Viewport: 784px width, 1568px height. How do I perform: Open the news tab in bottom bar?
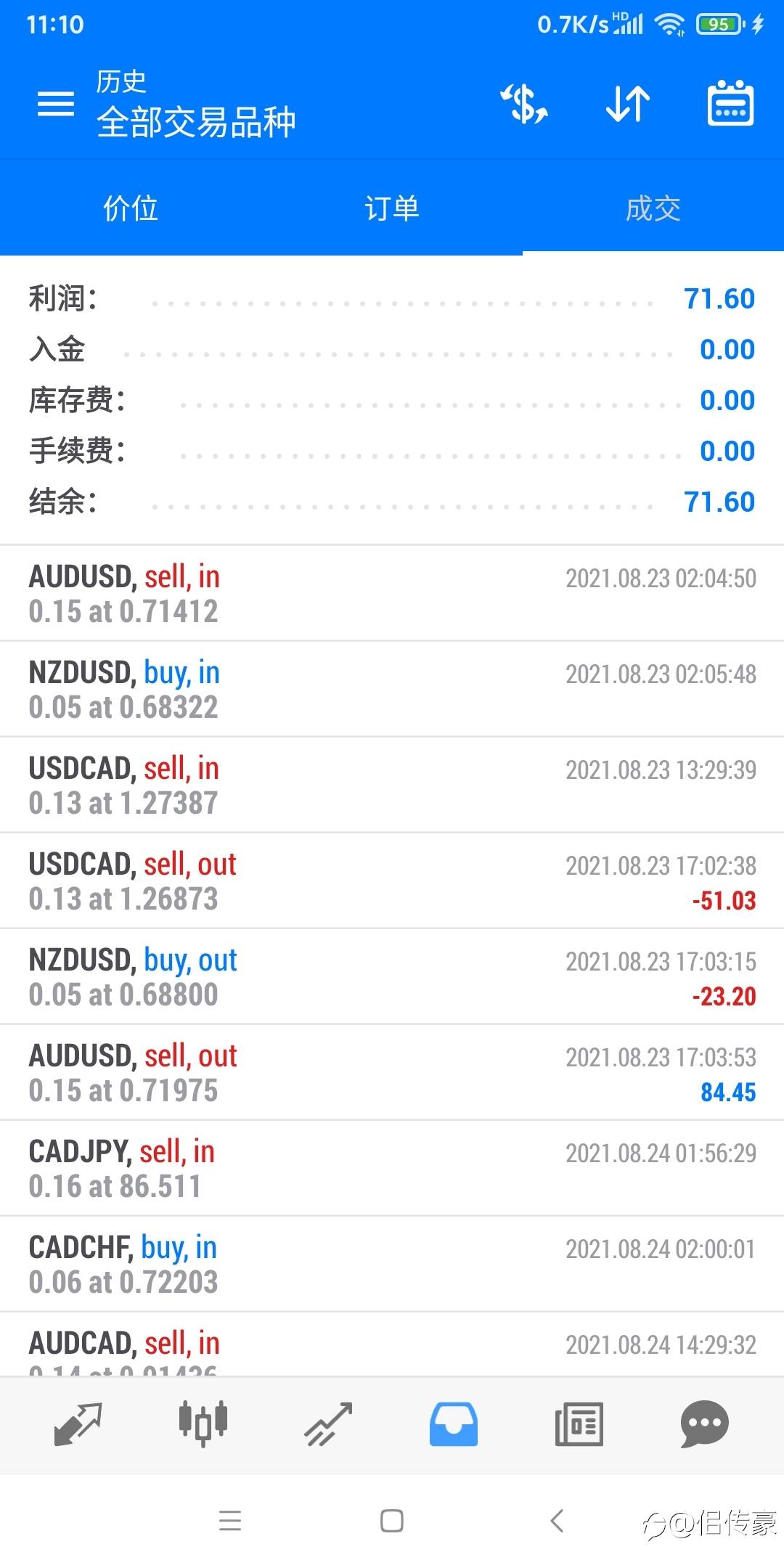[579, 1424]
